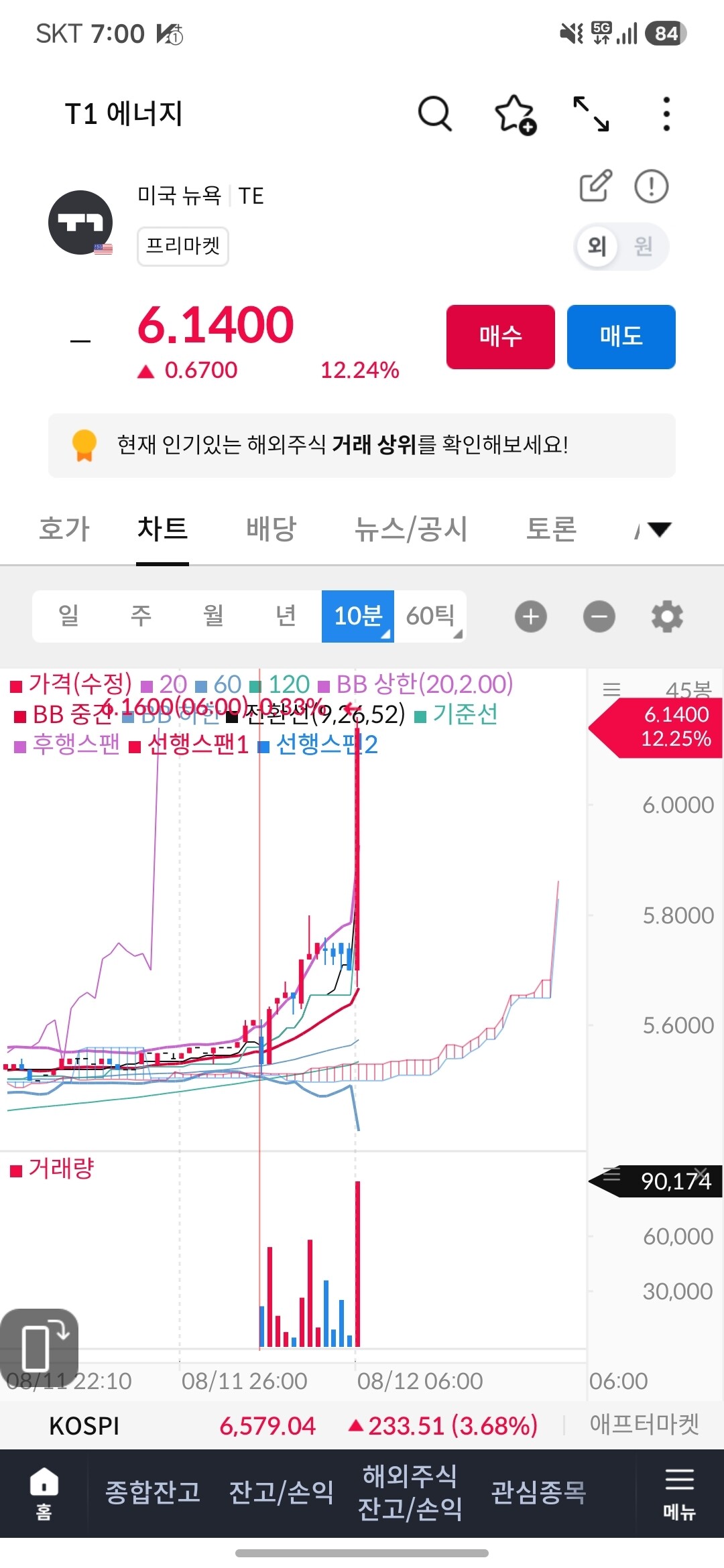This screenshot has width=724, height=1568.
Task: Open the 거래 상위 popular stocks banner
Action: [362, 445]
